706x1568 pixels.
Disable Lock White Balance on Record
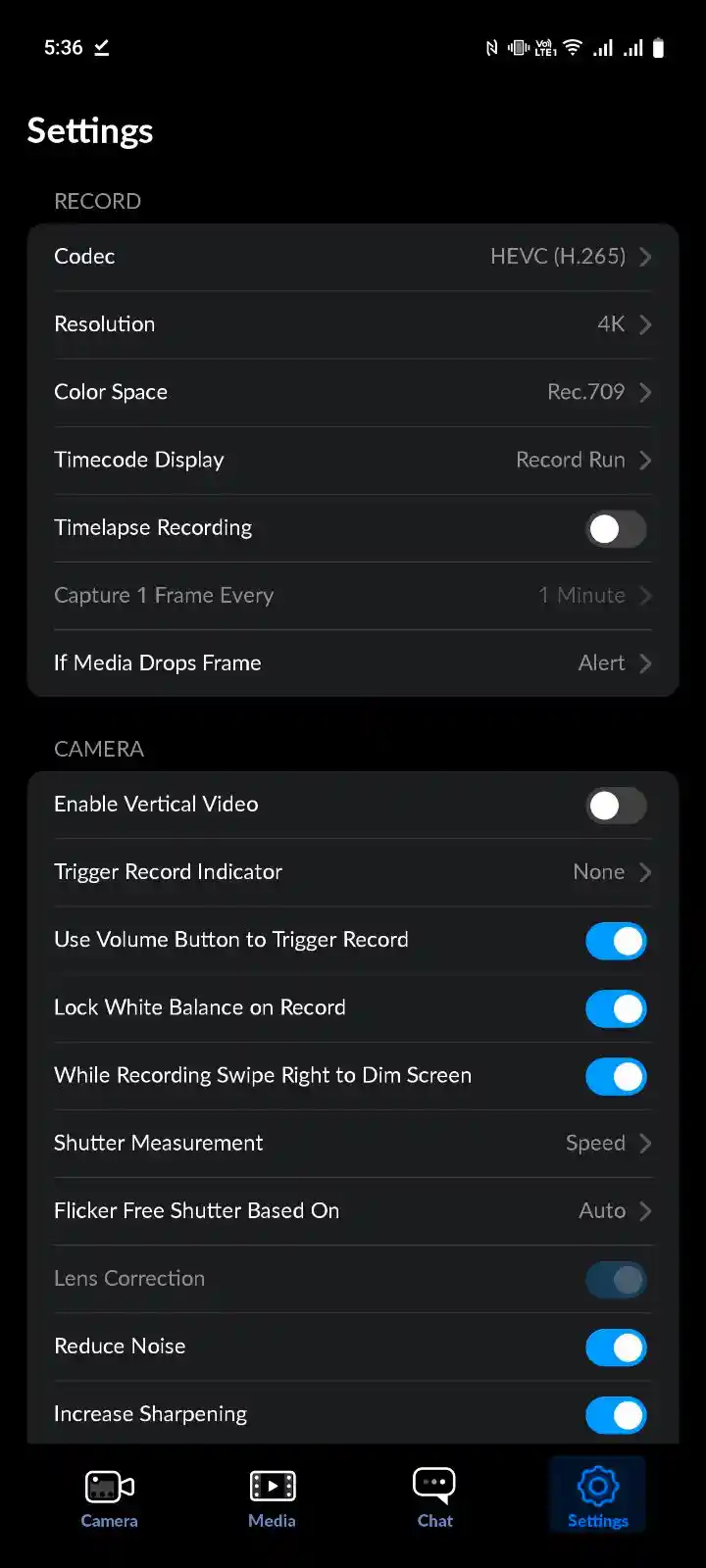[616, 1008]
